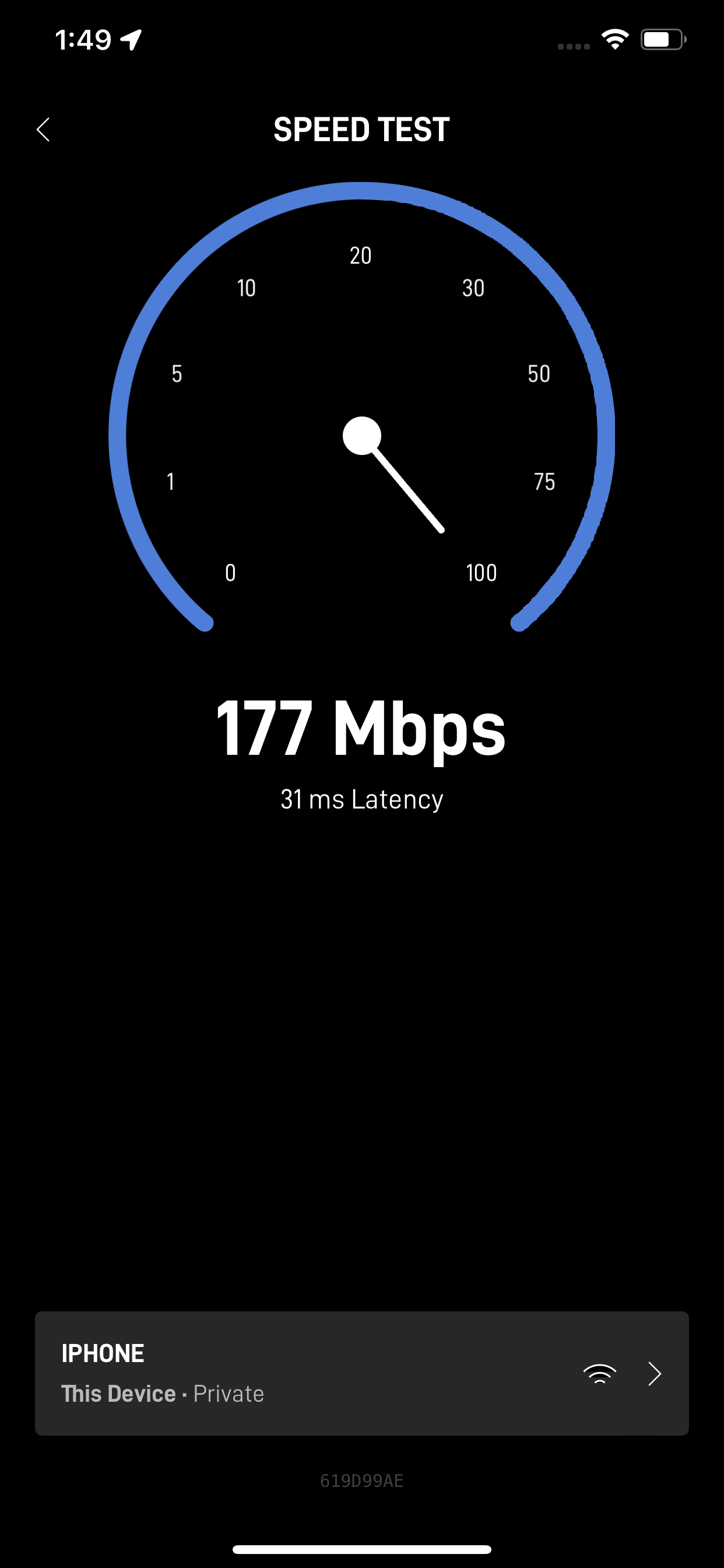Go back from Speed Test screen
The image size is (724, 1568).
click(43, 129)
